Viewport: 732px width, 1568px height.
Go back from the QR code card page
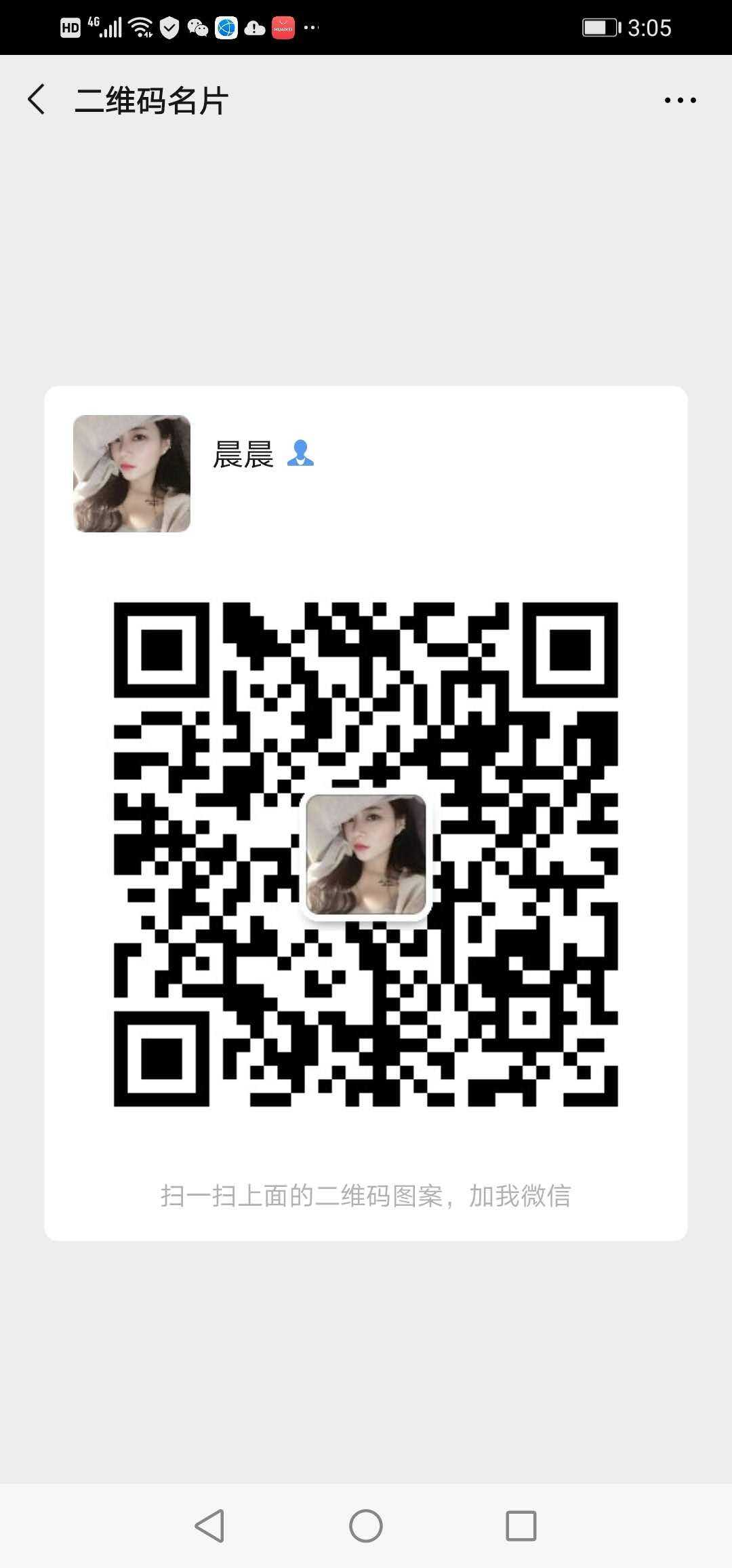[x=37, y=100]
